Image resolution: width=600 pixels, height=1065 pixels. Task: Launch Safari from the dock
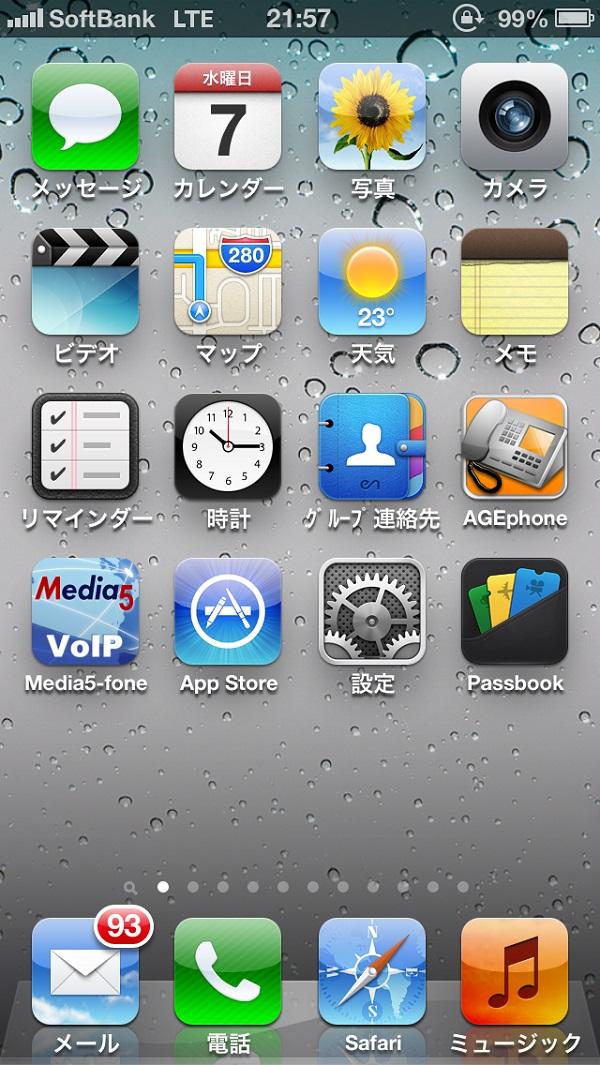pos(372,972)
